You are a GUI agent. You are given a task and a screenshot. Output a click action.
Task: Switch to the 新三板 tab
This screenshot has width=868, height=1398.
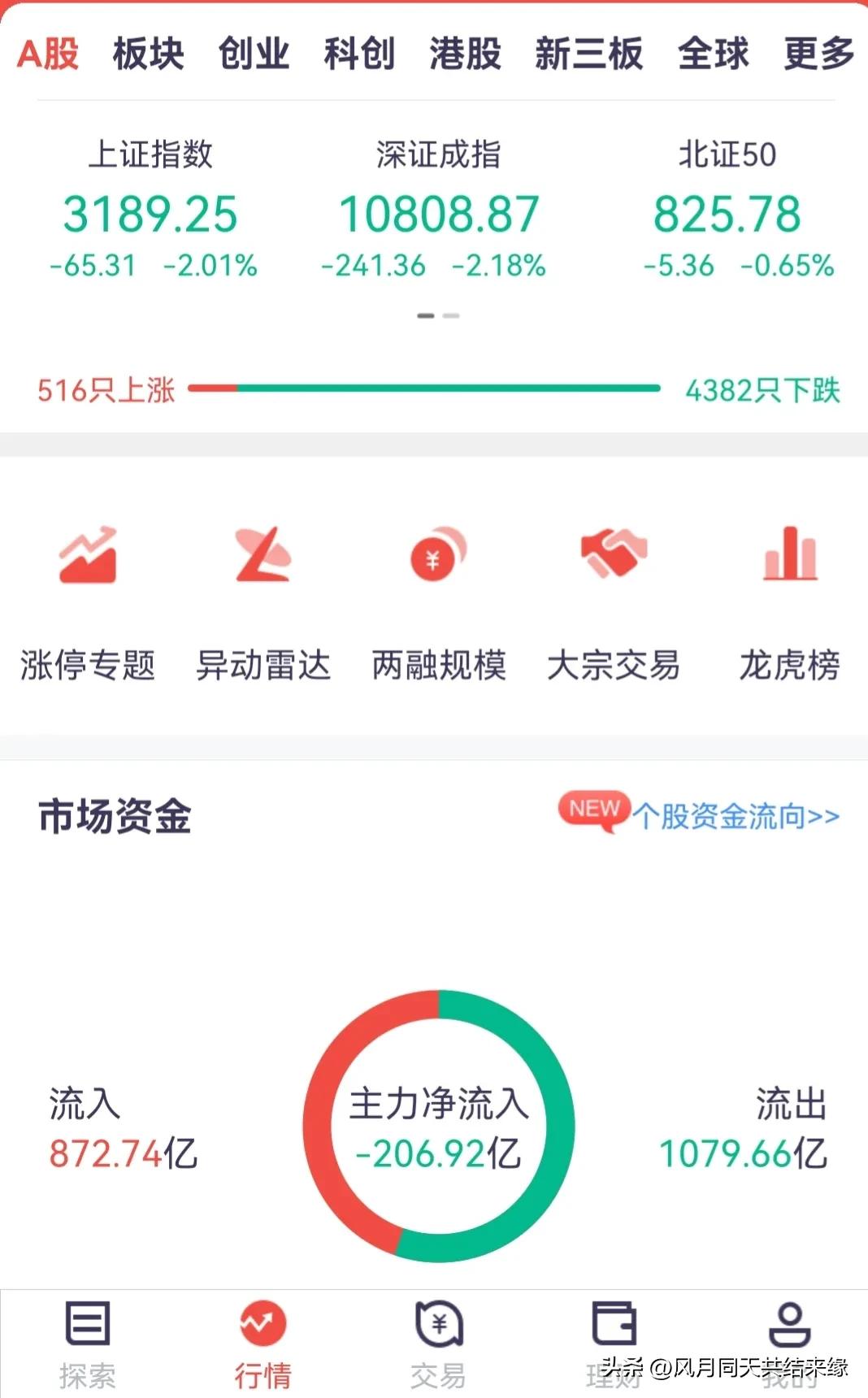pos(589,54)
